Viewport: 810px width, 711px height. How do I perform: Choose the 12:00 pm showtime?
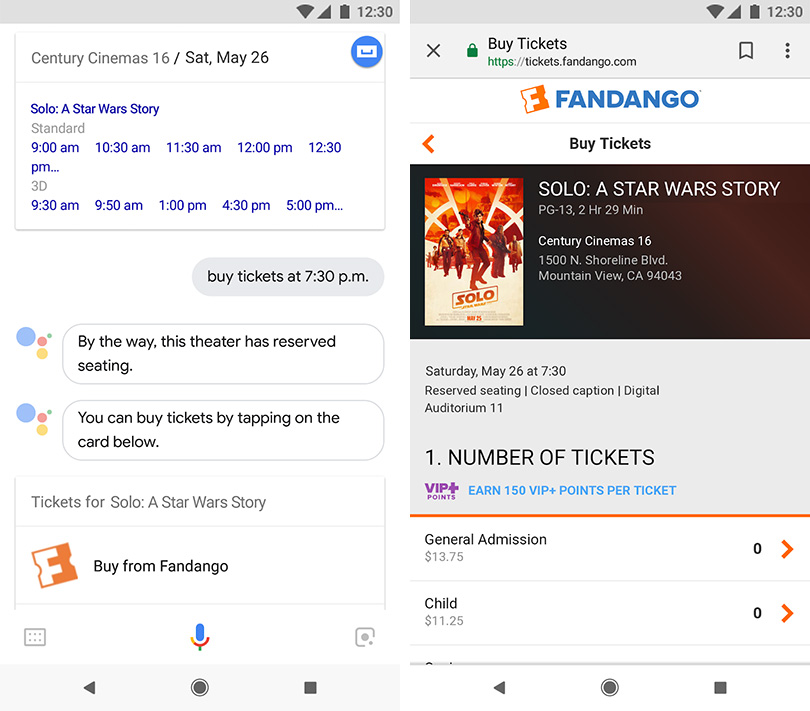tap(264, 147)
